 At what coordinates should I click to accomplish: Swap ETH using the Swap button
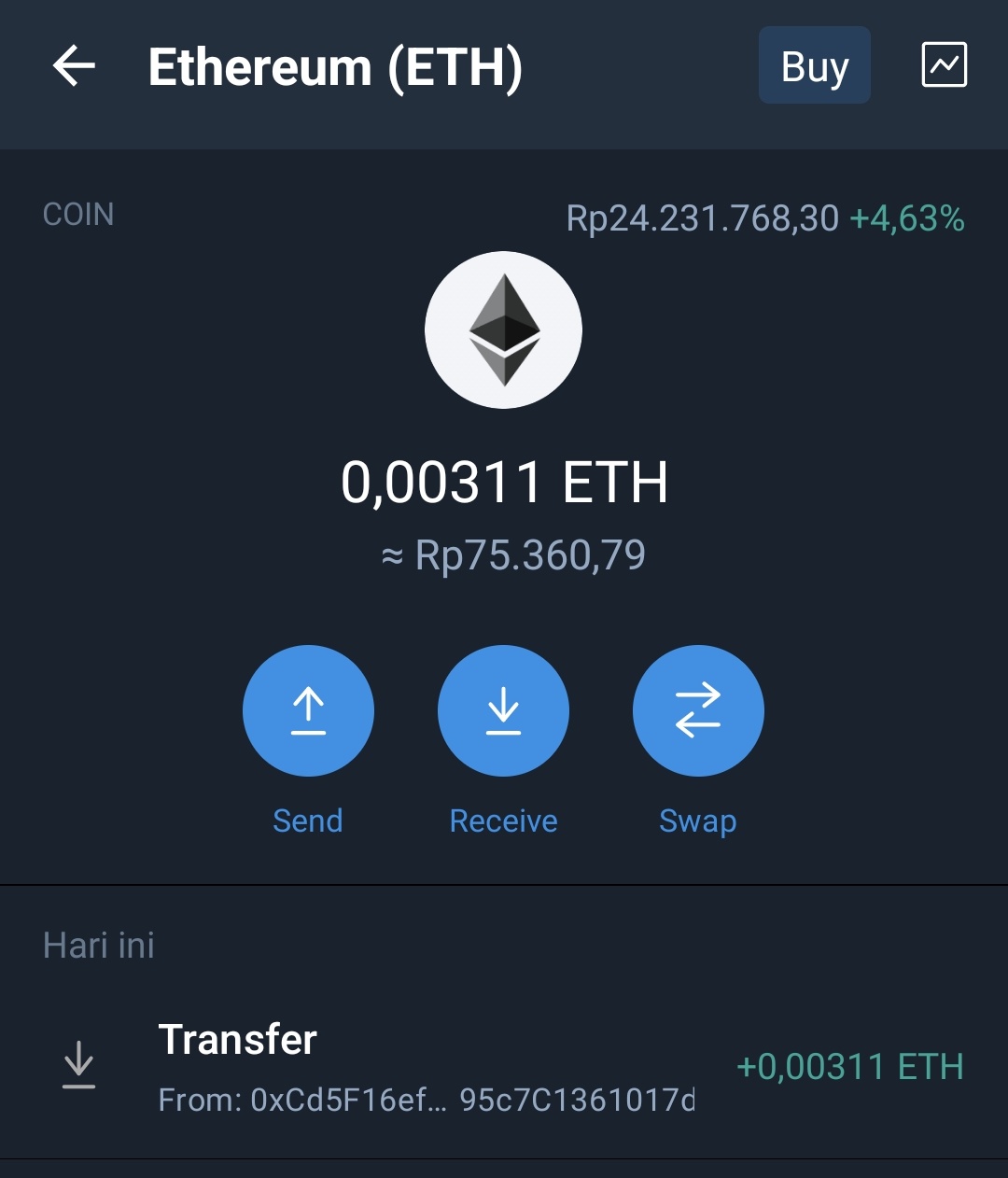pos(698,710)
